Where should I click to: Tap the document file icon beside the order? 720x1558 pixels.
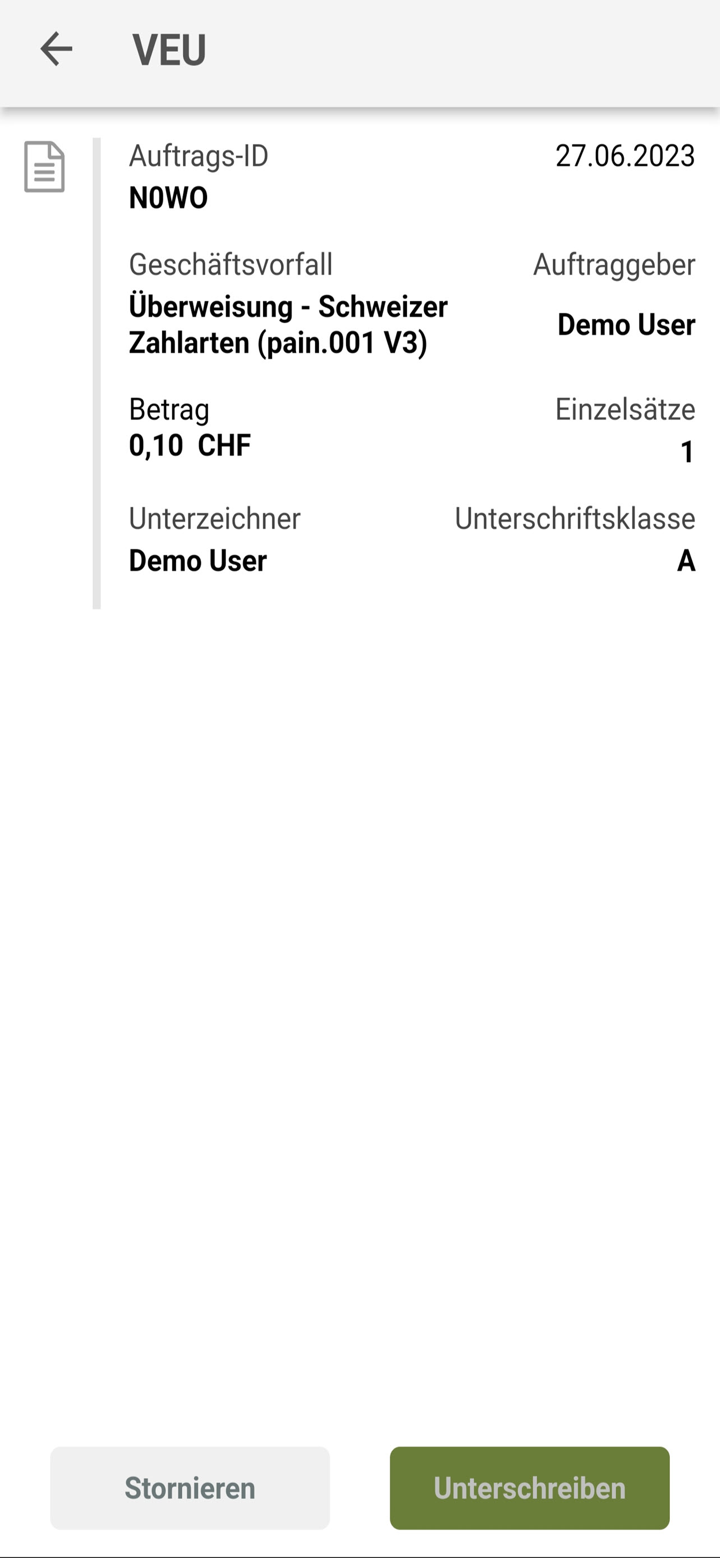44,168
